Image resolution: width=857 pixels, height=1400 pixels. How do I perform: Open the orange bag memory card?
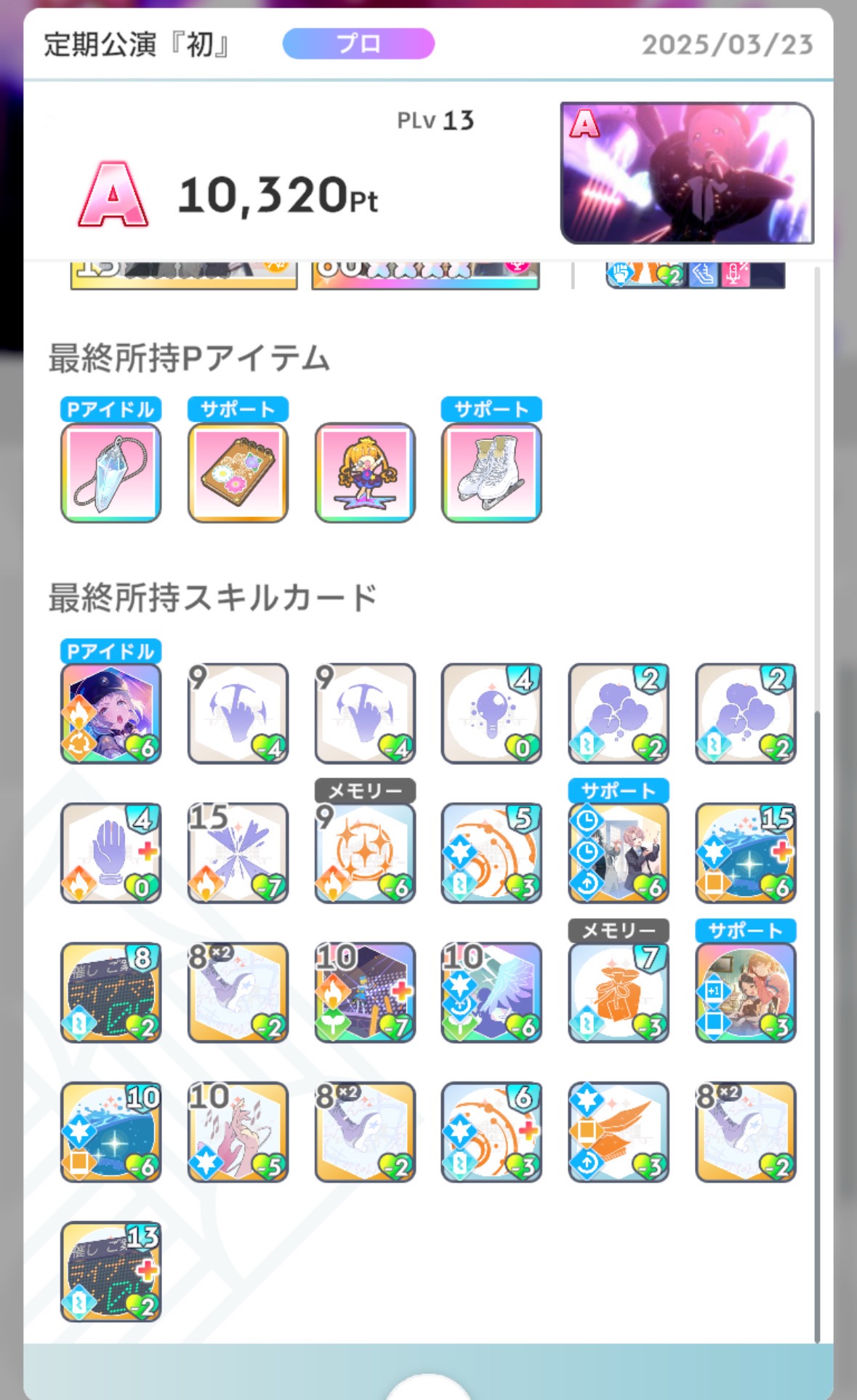[619, 993]
